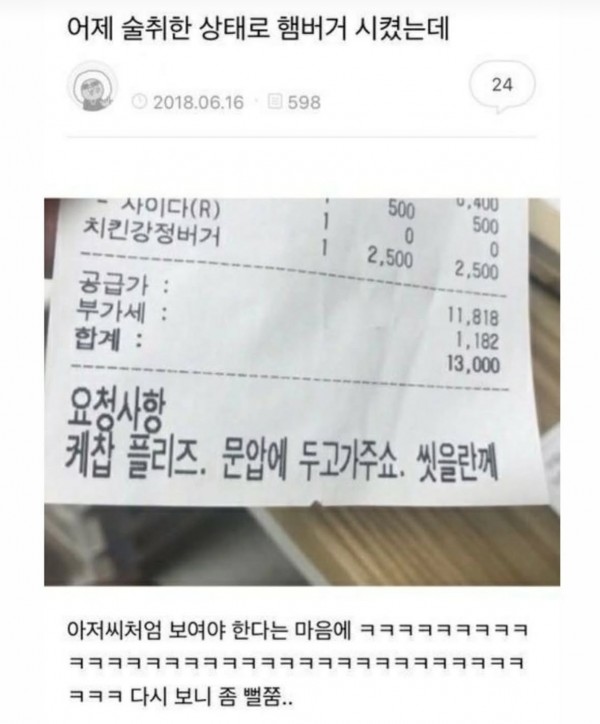The image size is (600, 724).
Task: Open the 24 comments bubble
Action: 502,87
